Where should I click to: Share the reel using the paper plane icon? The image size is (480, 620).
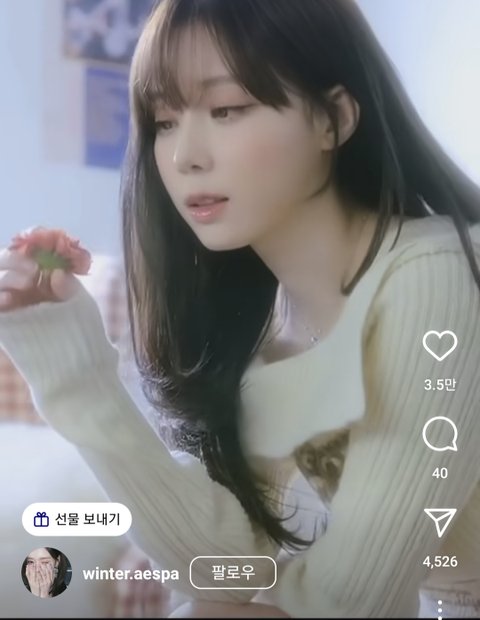[440, 522]
